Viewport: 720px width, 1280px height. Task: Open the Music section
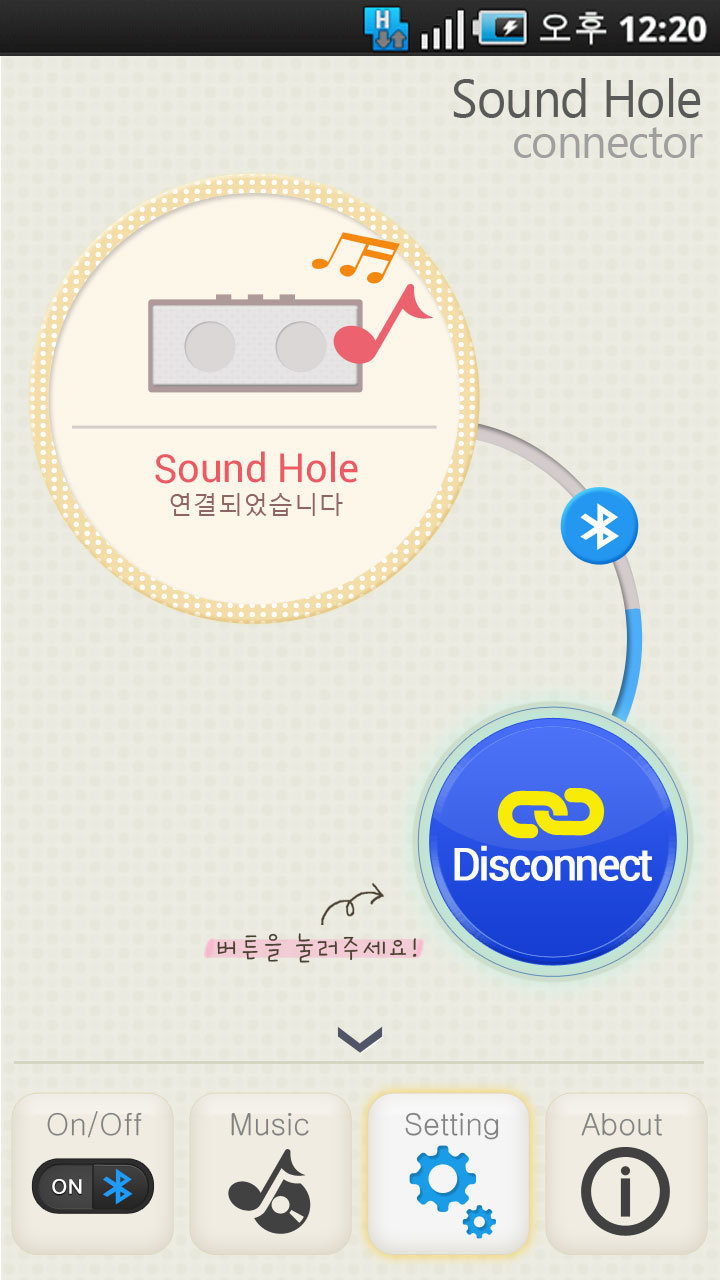[270, 1174]
